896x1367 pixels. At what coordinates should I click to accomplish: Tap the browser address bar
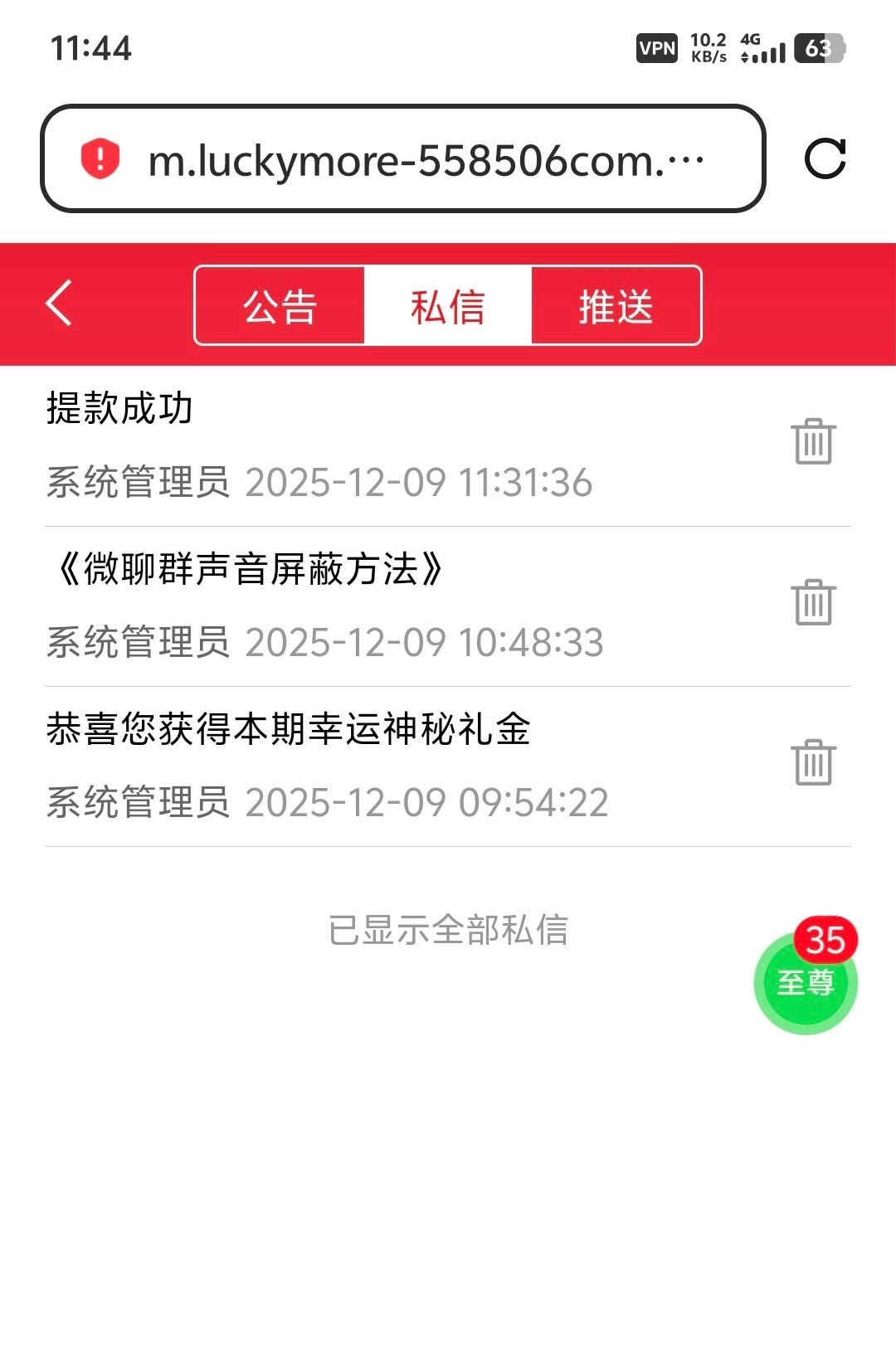(423, 160)
